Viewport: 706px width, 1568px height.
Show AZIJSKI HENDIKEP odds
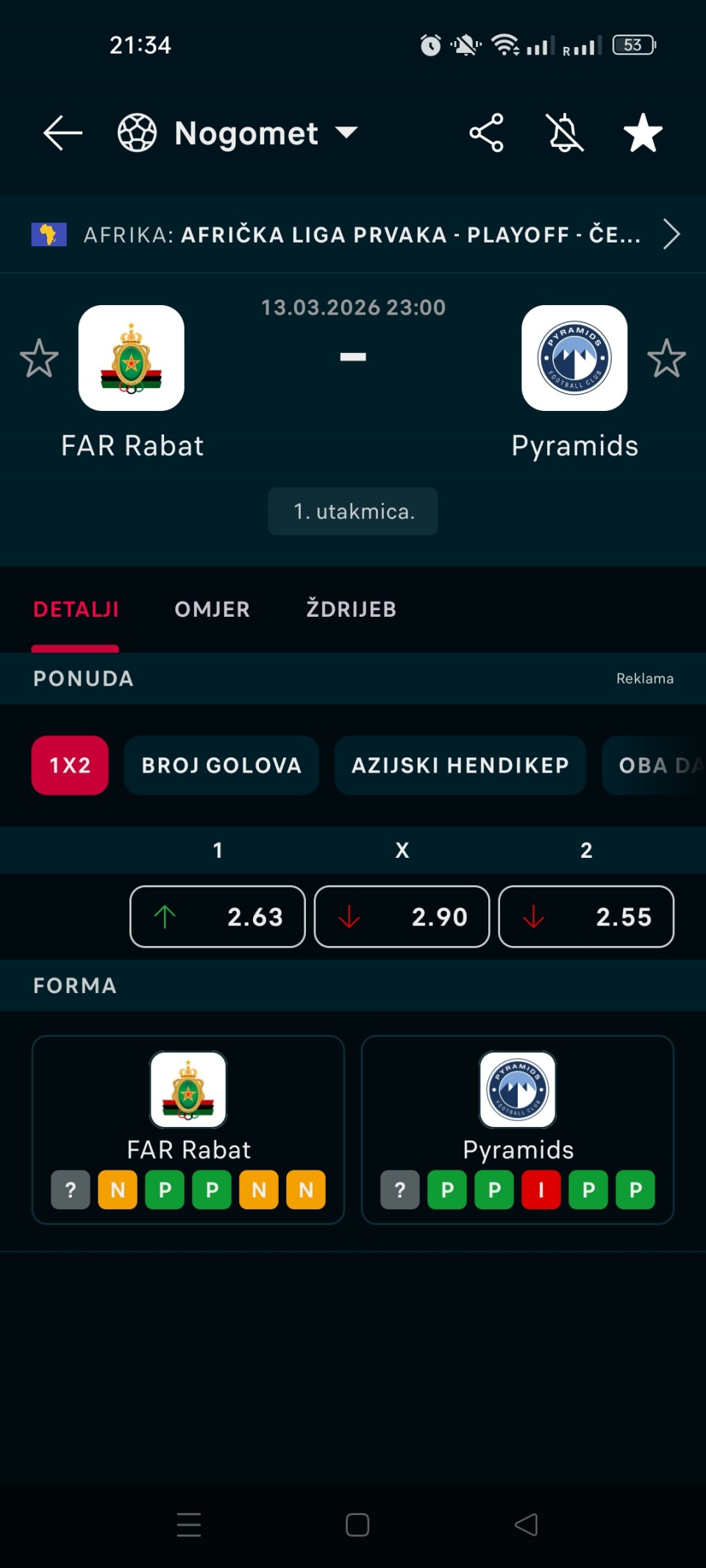tap(460, 765)
